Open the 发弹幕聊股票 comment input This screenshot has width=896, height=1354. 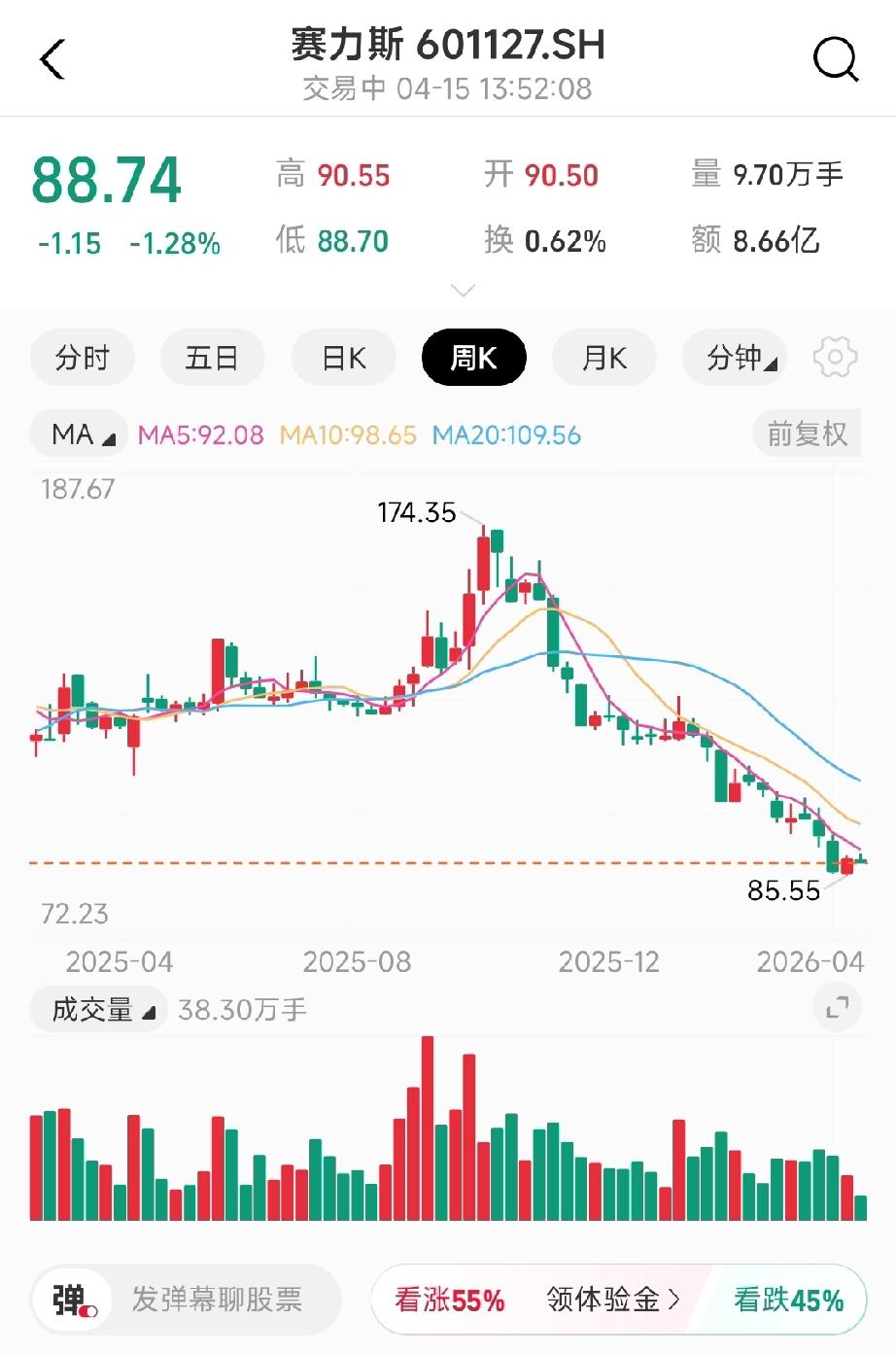pos(217,1300)
